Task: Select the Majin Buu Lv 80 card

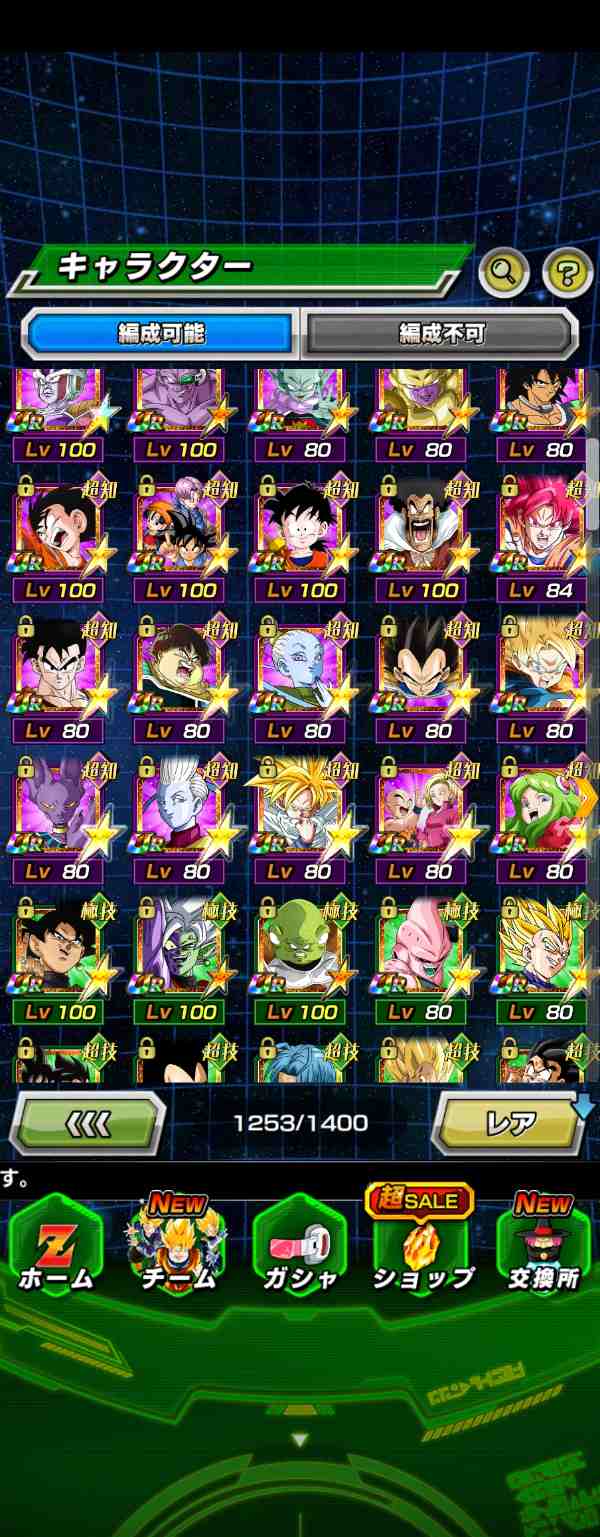Action: pos(422,957)
